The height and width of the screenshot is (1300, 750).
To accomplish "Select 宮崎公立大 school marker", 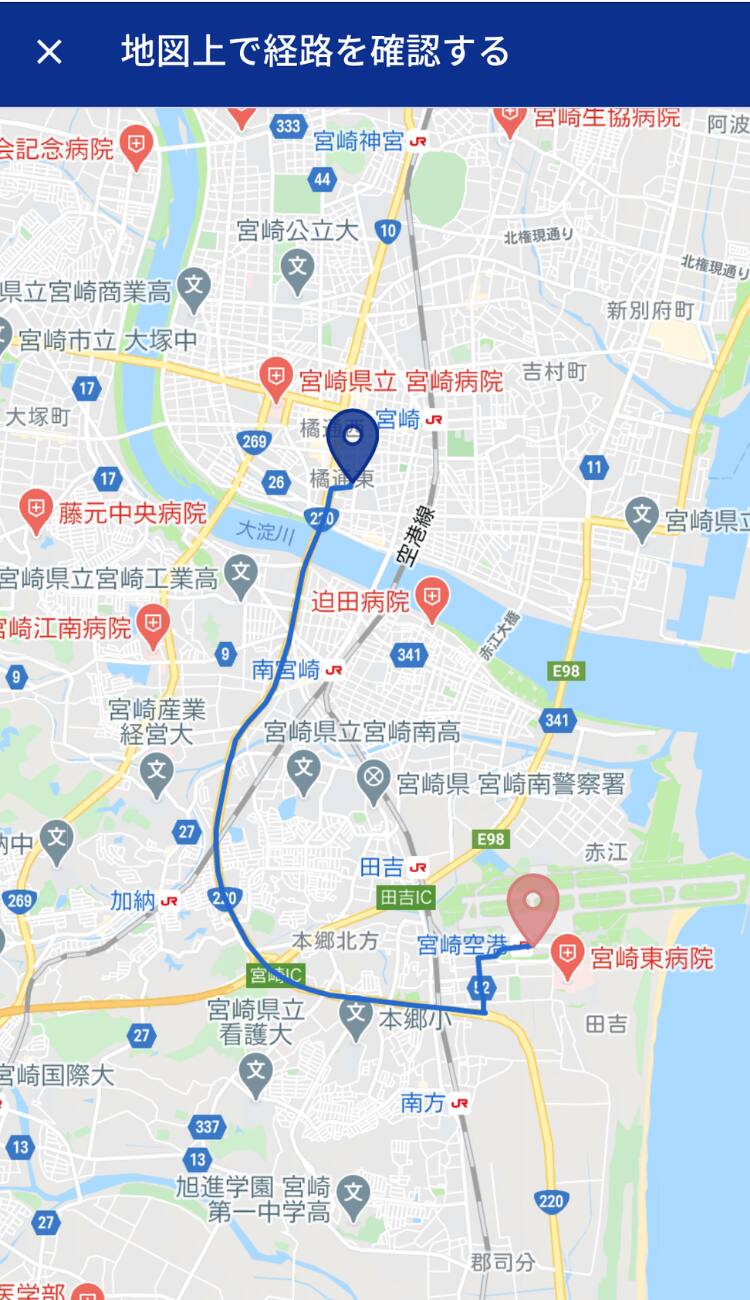I will [x=297, y=266].
